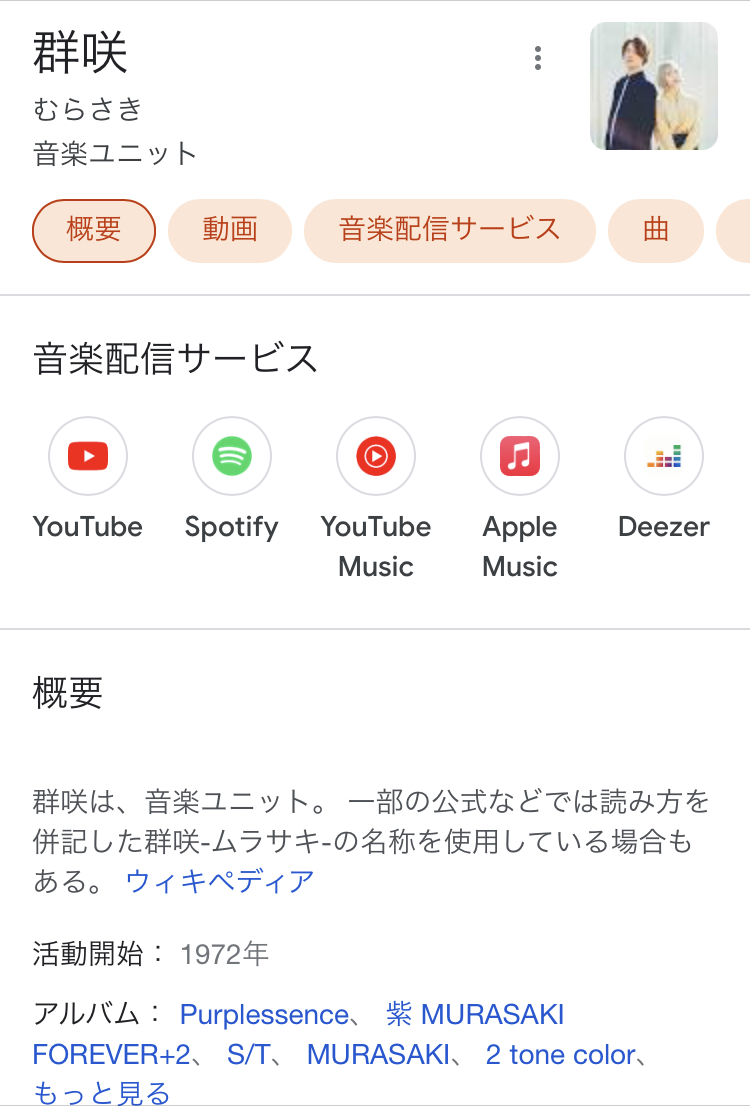Open the S/T album link
750x1106 pixels.
(247, 1055)
